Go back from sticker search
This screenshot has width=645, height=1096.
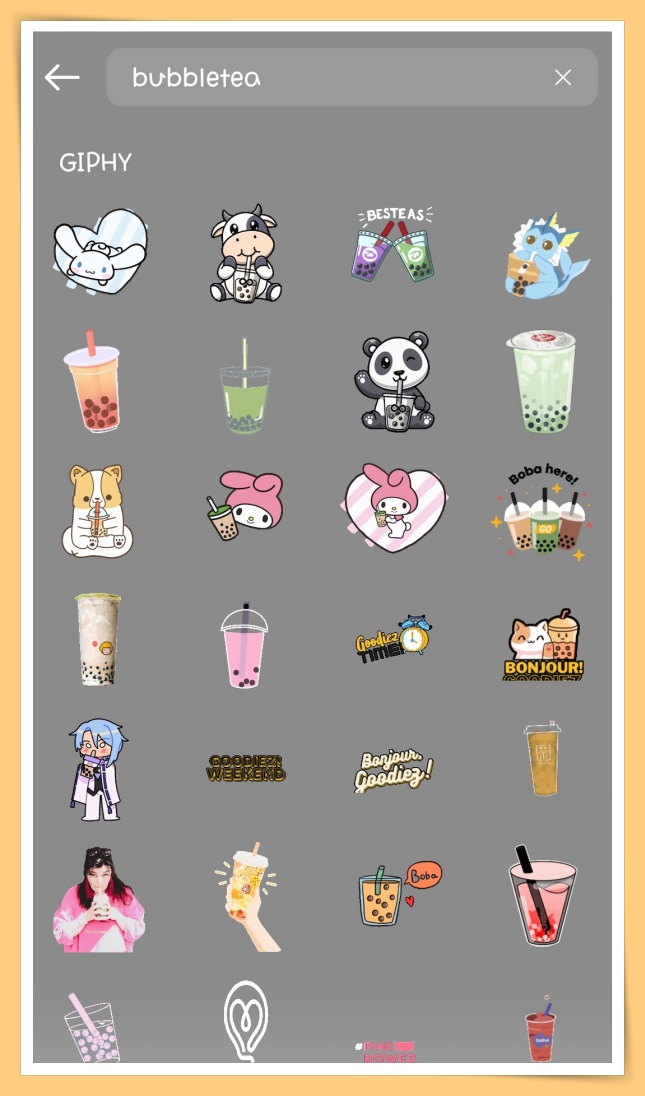coord(62,78)
